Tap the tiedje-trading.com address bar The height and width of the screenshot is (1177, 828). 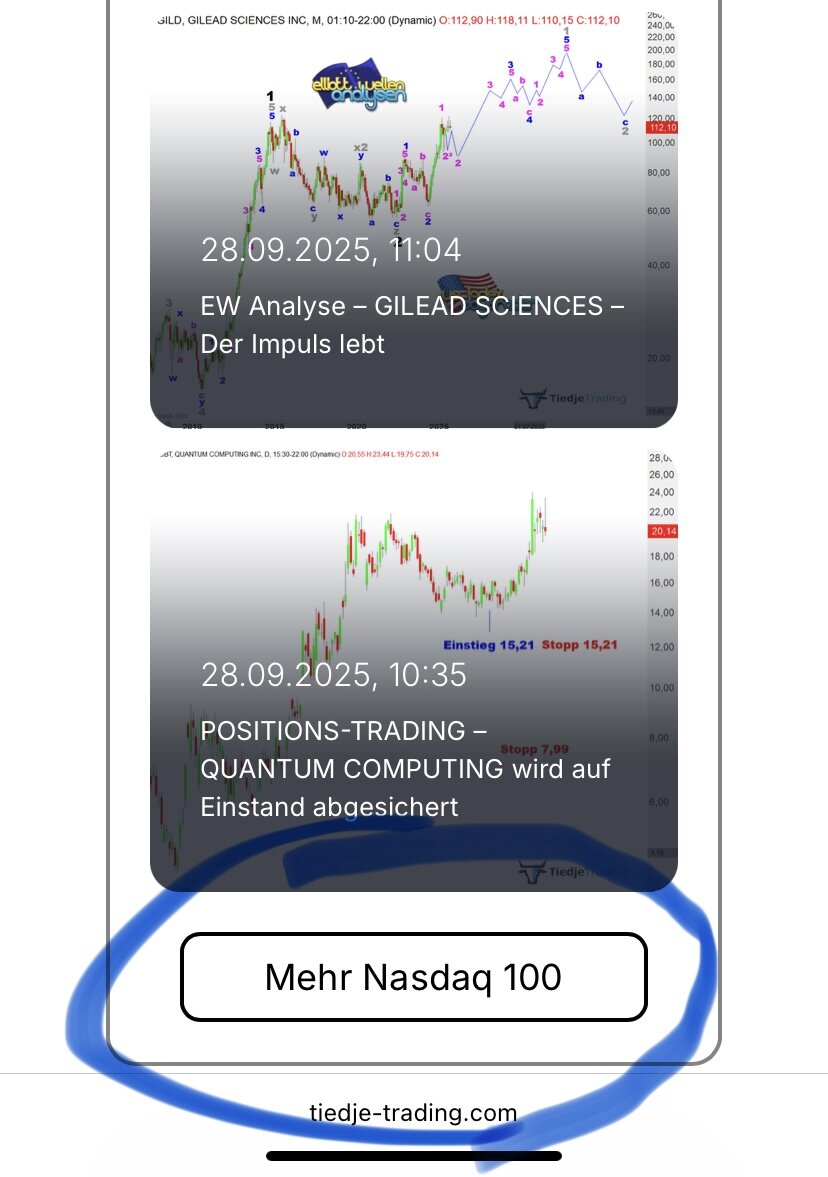click(413, 1113)
